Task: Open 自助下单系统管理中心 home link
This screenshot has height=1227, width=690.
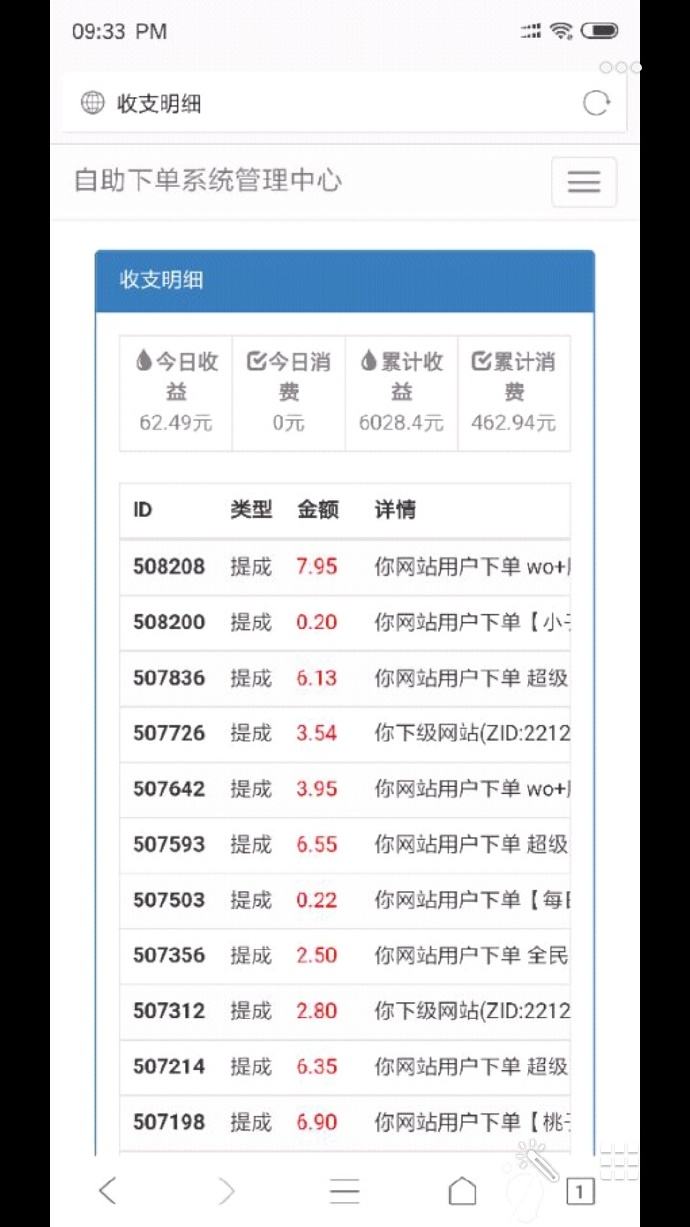Action: [x=208, y=181]
